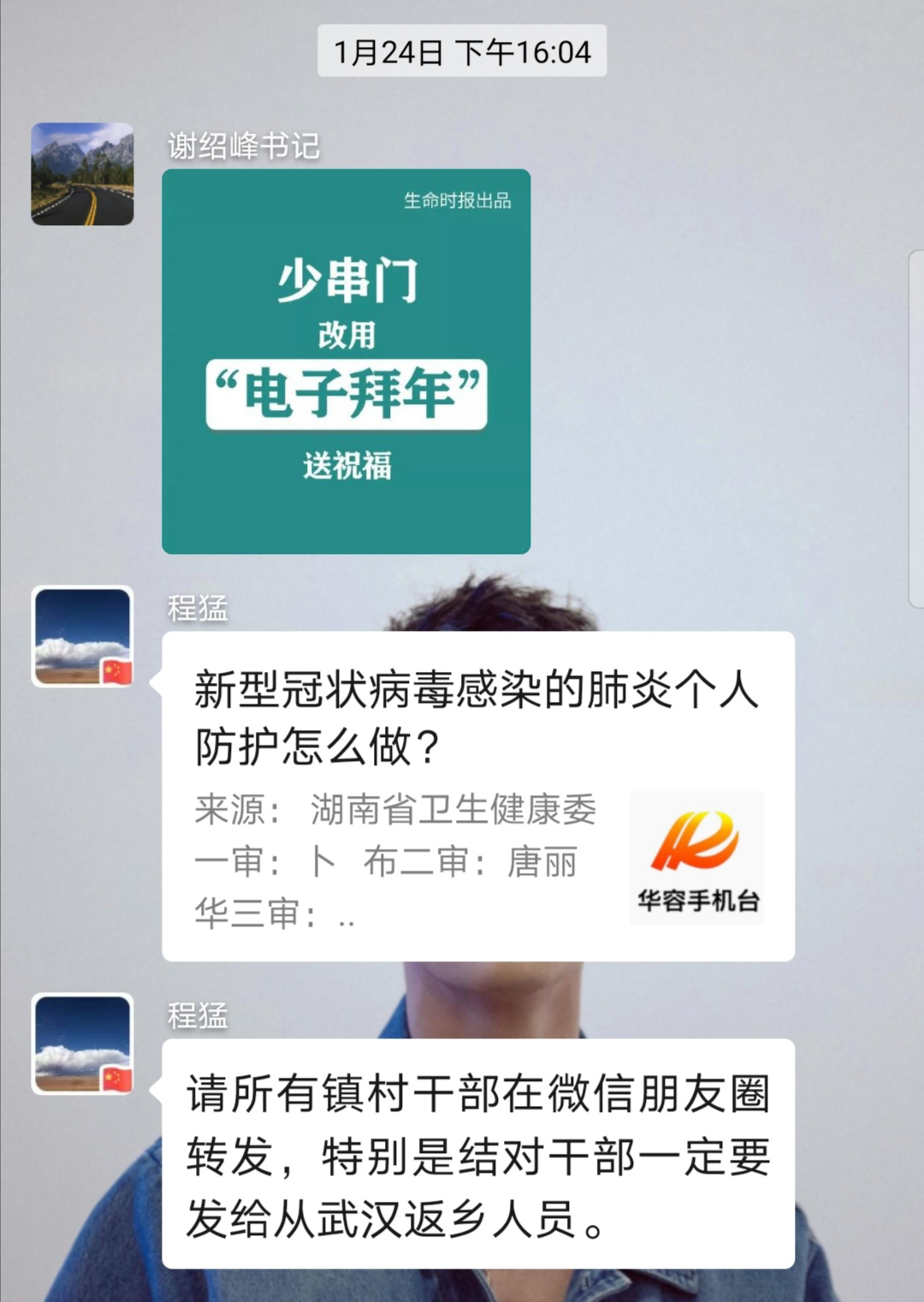This screenshot has width=924, height=1302.
Task: Open 谢绍峰书记's profile avatar
Action: (82, 174)
